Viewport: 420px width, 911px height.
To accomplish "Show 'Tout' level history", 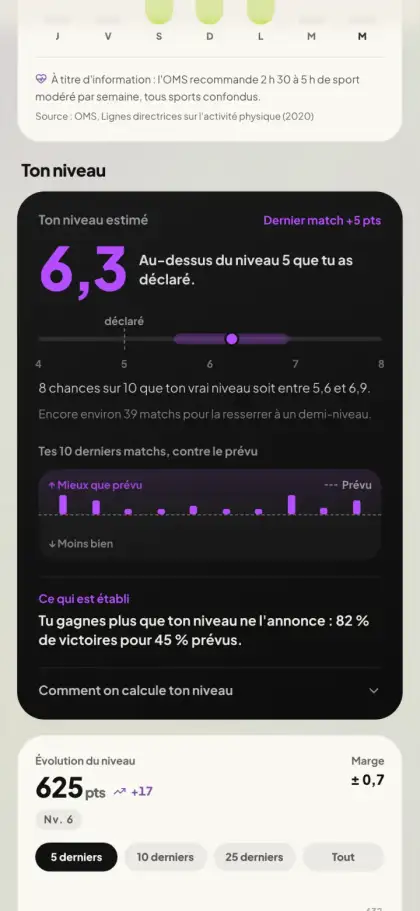I will (x=343, y=857).
